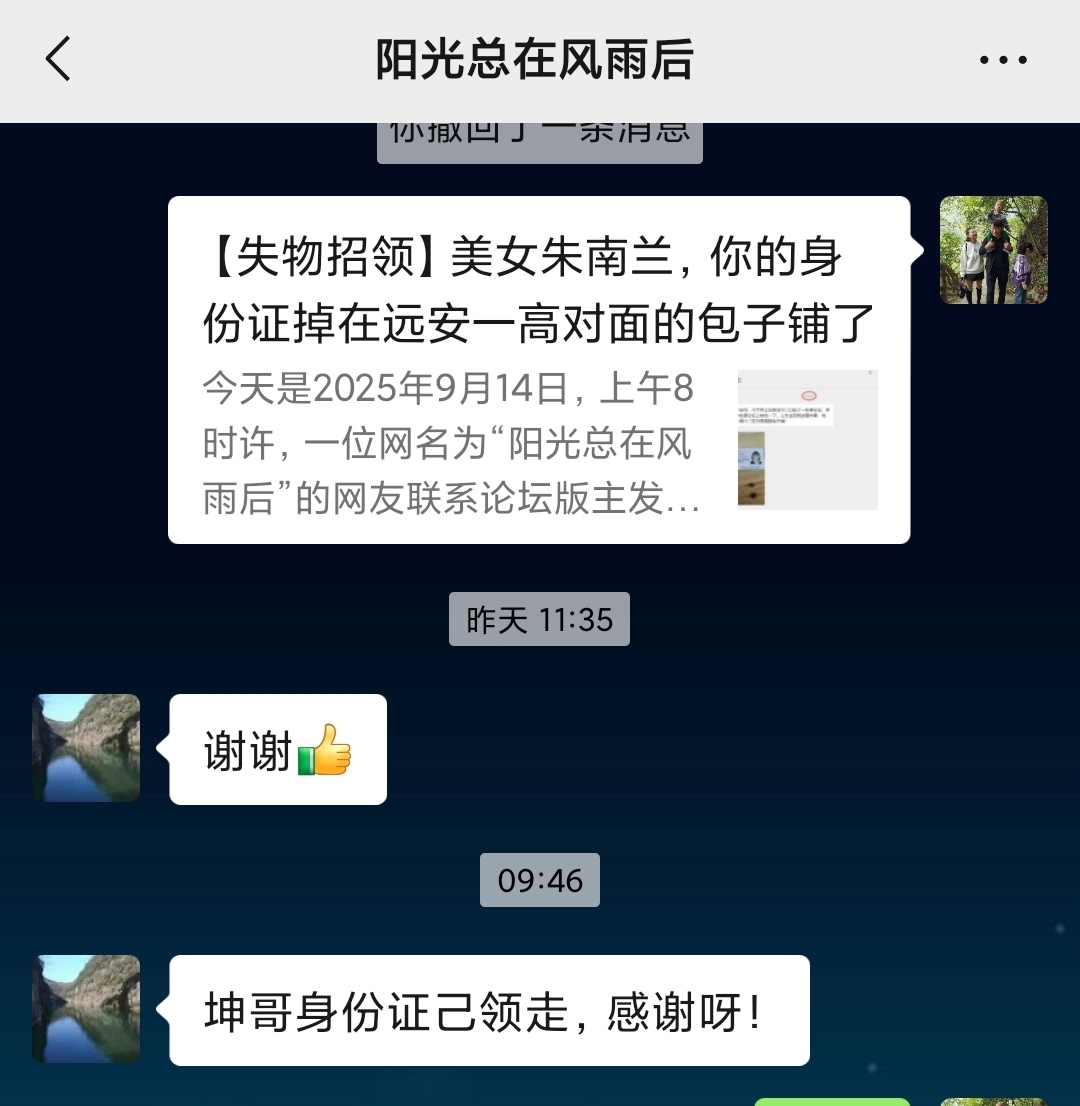Open the three-dot chat options menu

[x=1004, y=59]
